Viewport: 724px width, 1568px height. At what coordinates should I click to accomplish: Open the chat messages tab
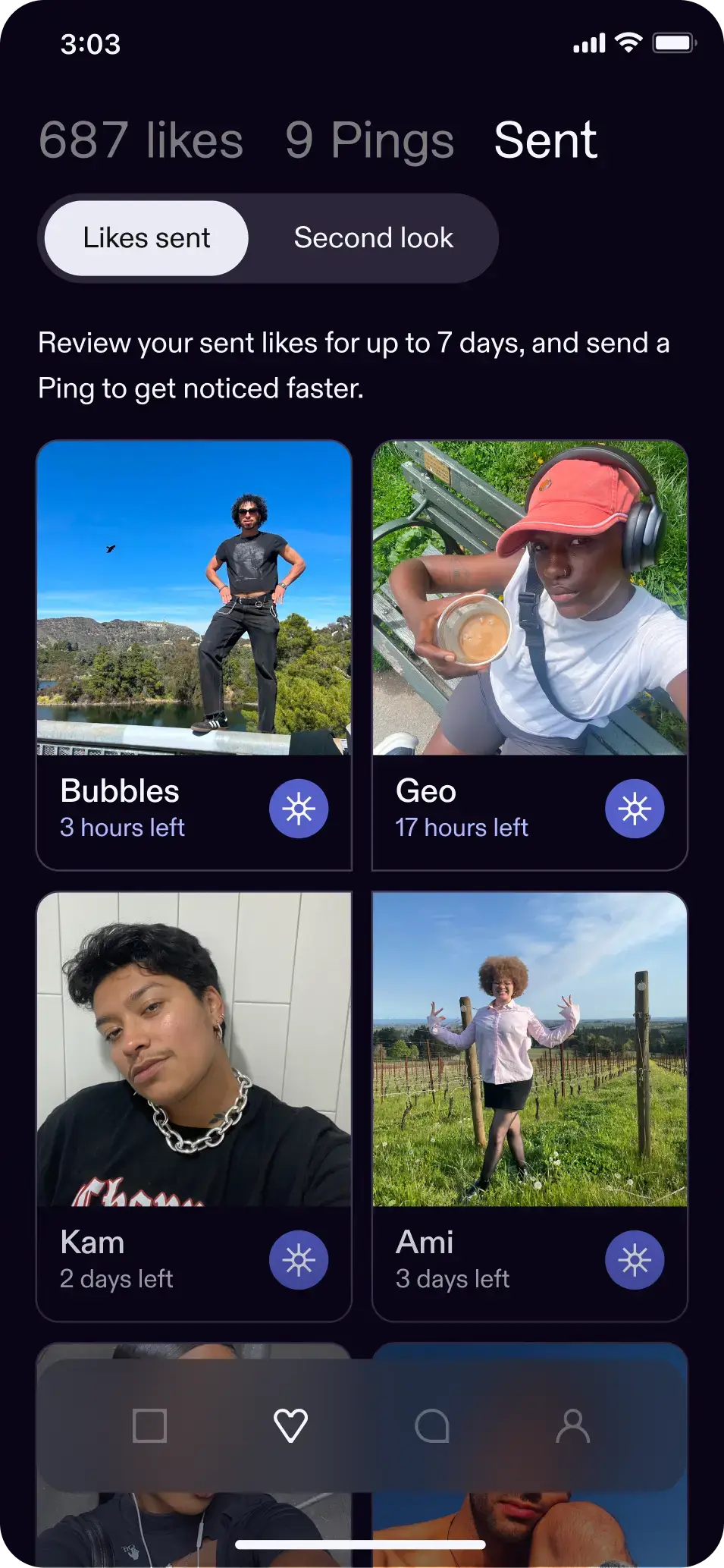coord(432,1426)
